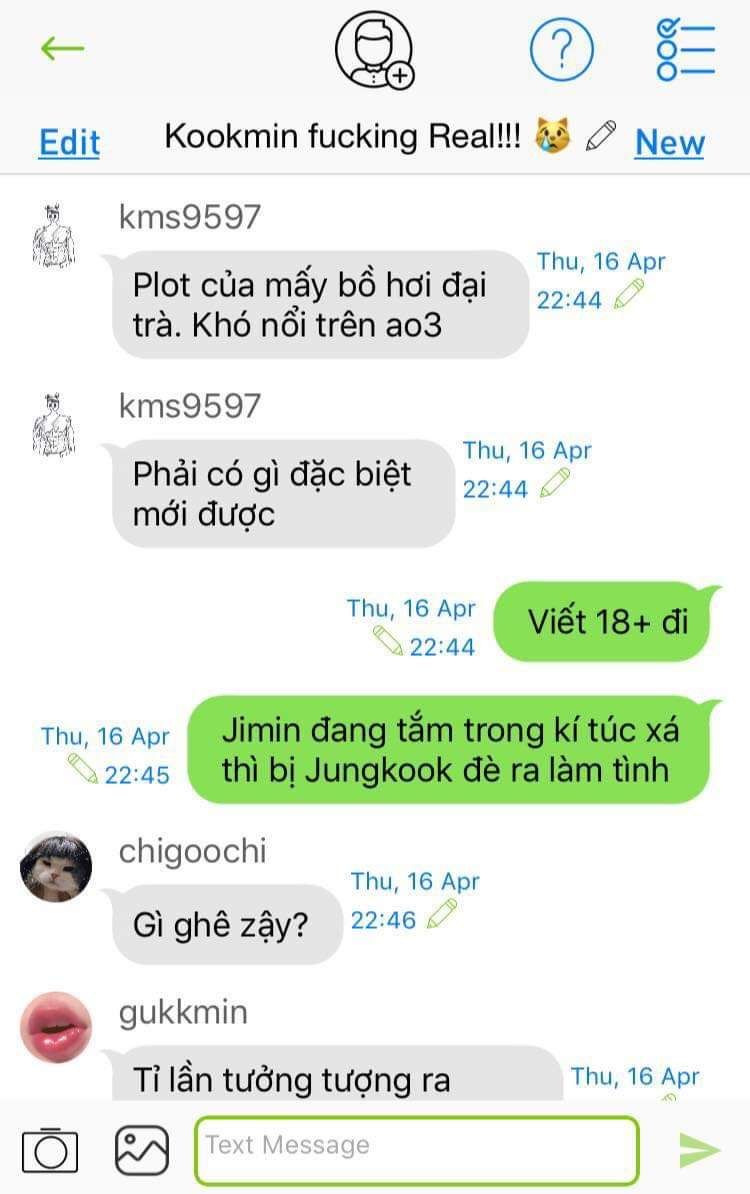Focus the Text Message field
This screenshot has width=750, height=1194.
(416, 1149)
